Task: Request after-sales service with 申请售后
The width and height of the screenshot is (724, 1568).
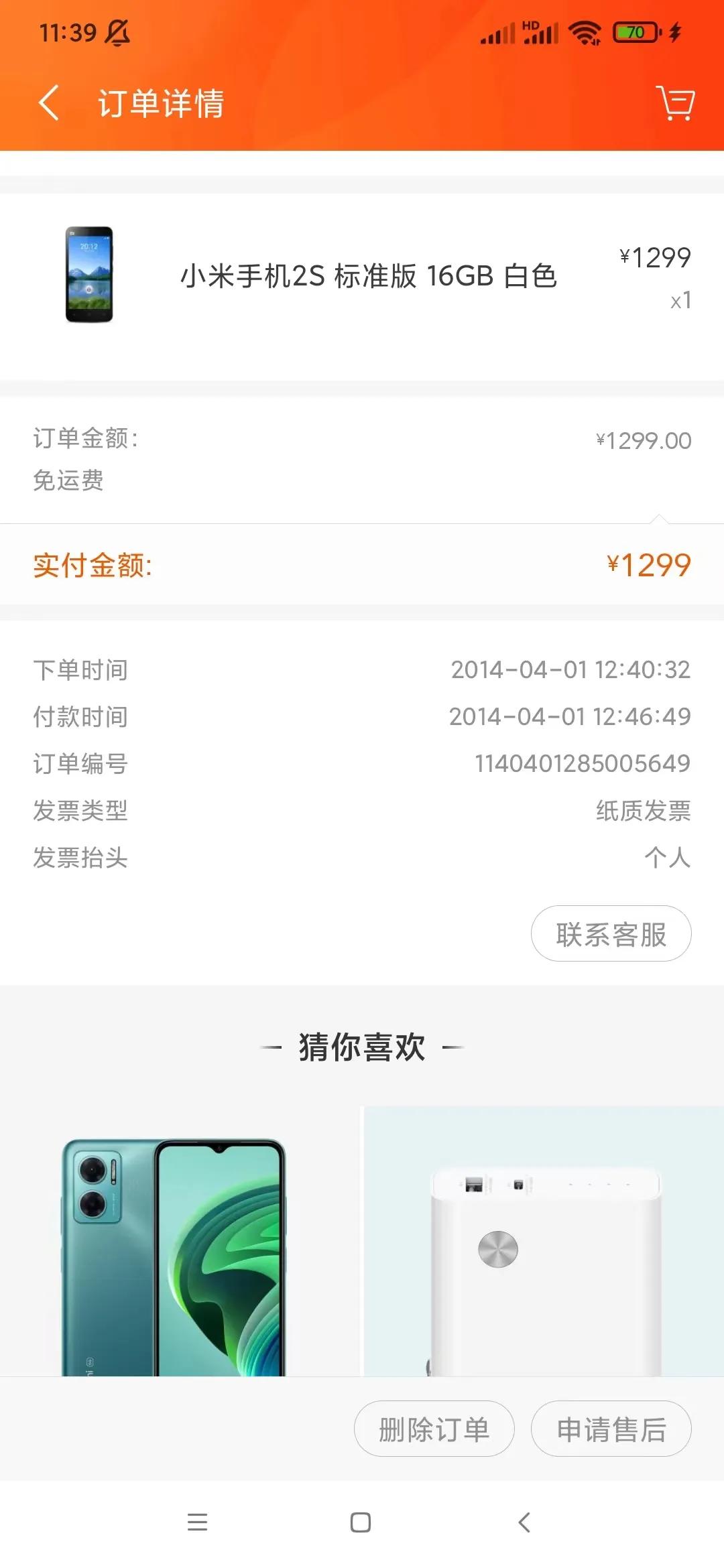Action: click(611, 1428)
